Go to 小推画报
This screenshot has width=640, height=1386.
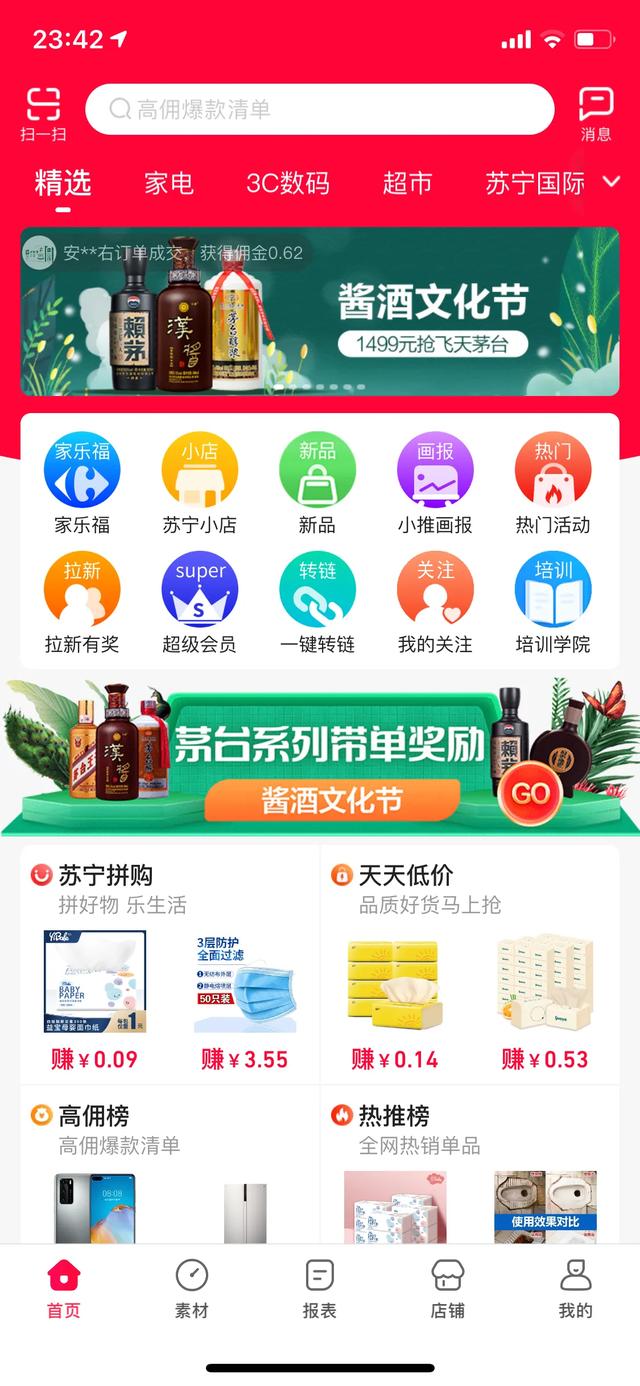(x=435, y=484)
